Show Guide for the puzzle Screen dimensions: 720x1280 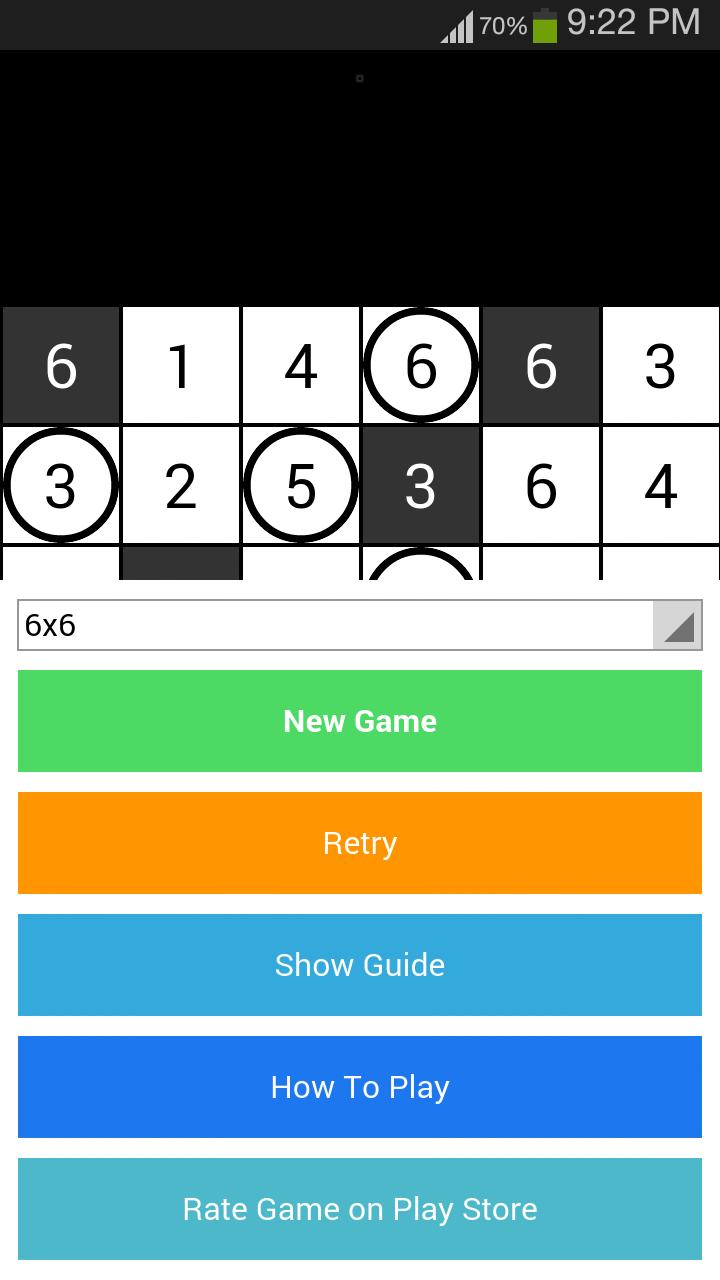point(360,965)
